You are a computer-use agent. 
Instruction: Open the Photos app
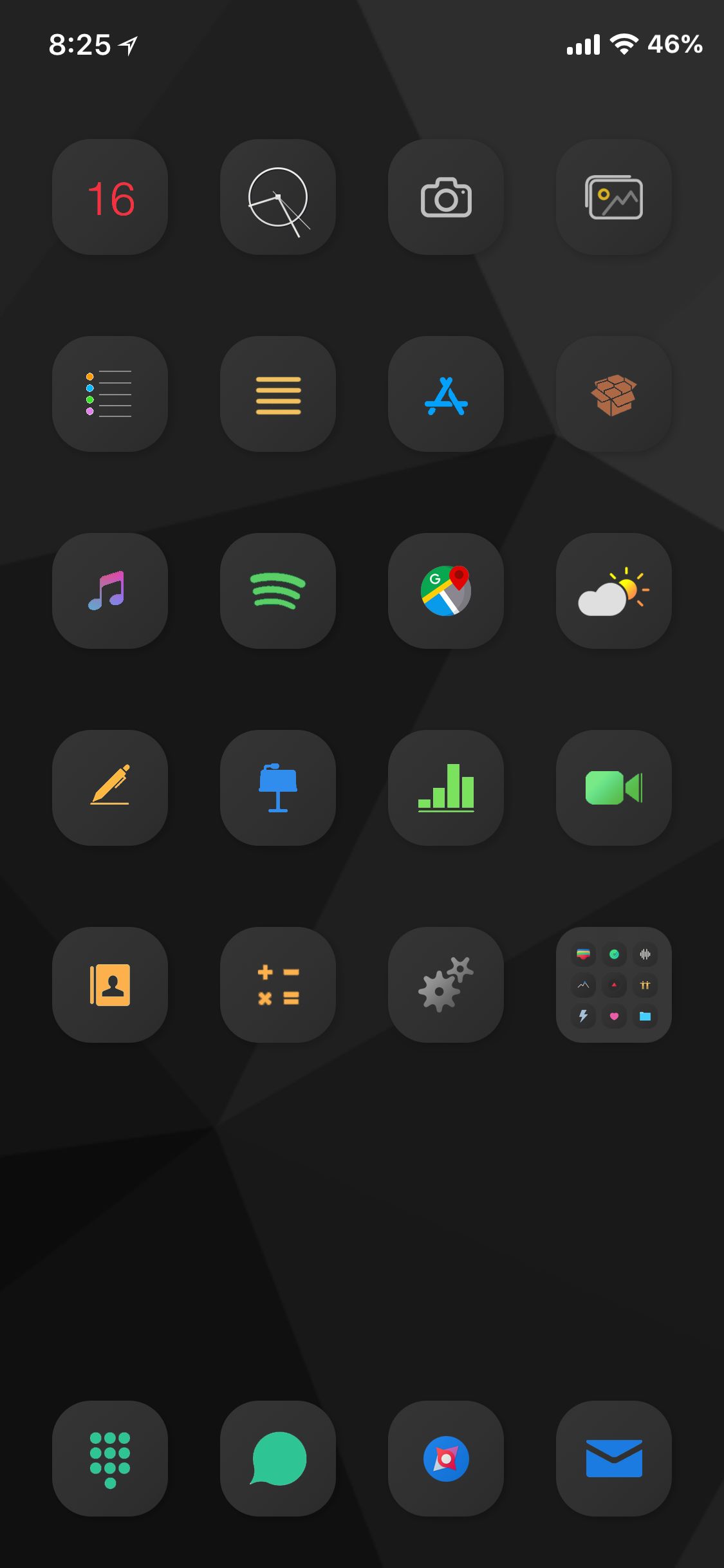point(614,197)
